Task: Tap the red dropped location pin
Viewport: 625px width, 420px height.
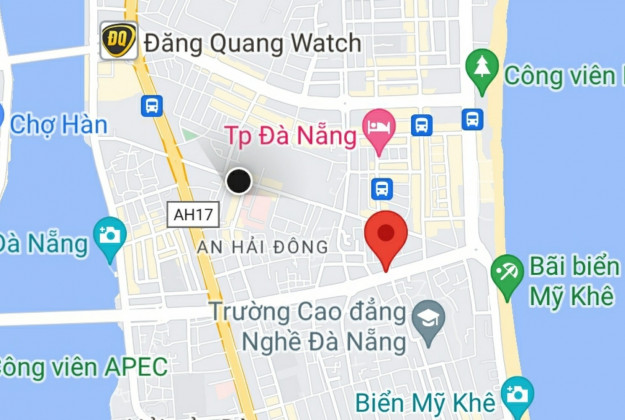Action: tap(385, 237)
